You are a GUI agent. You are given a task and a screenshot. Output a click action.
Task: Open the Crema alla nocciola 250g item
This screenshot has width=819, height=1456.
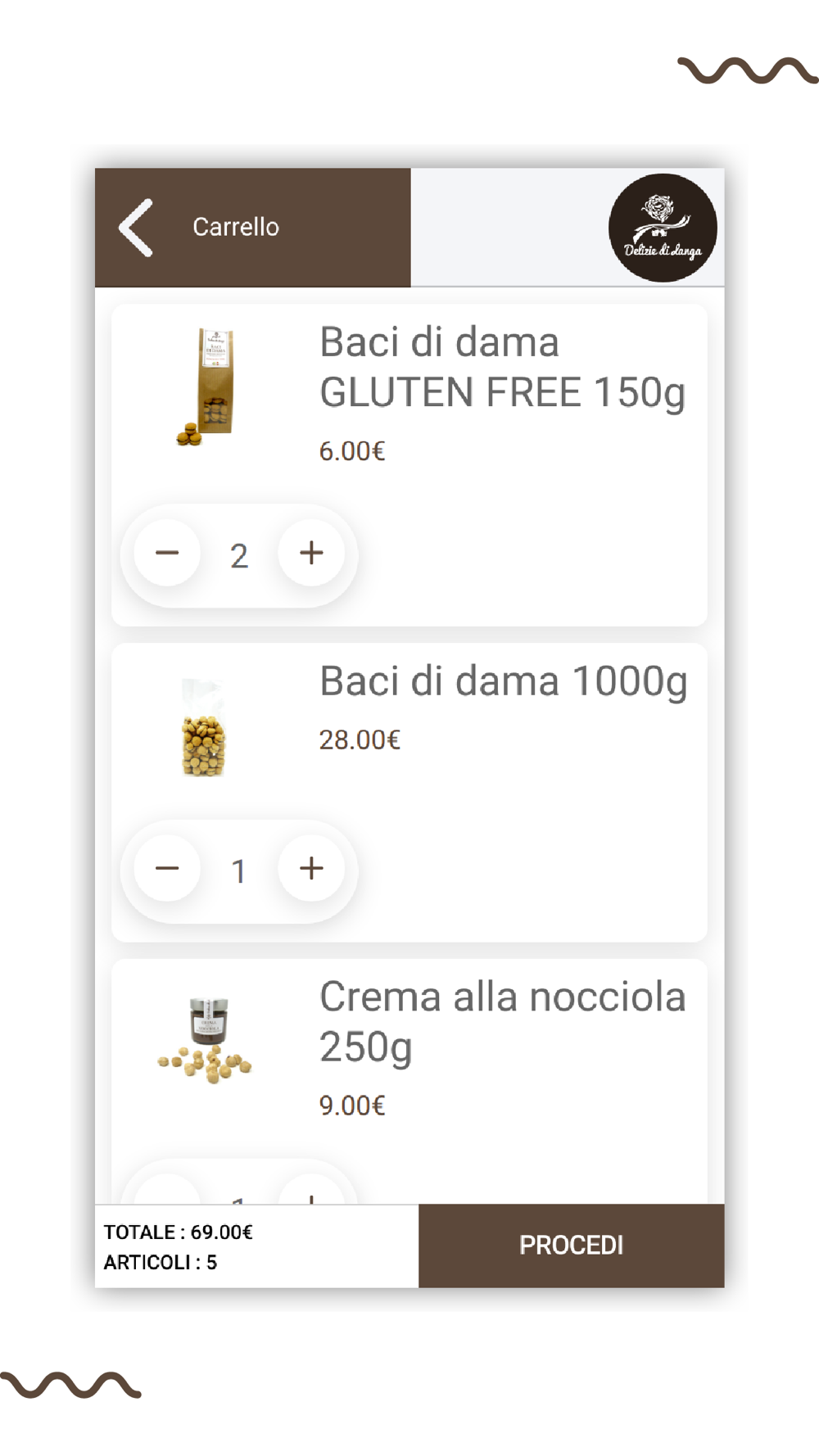[x=409, y=1081]
